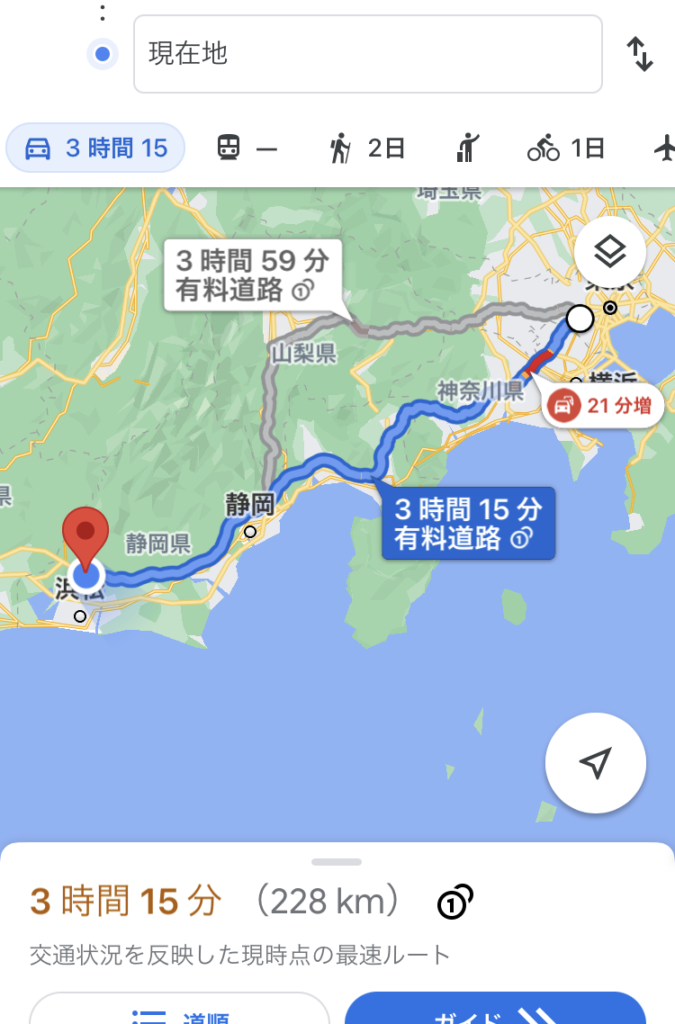Switch to the flight mode tab
Screen dimensions: 675x1024
(x=662, y=150)
